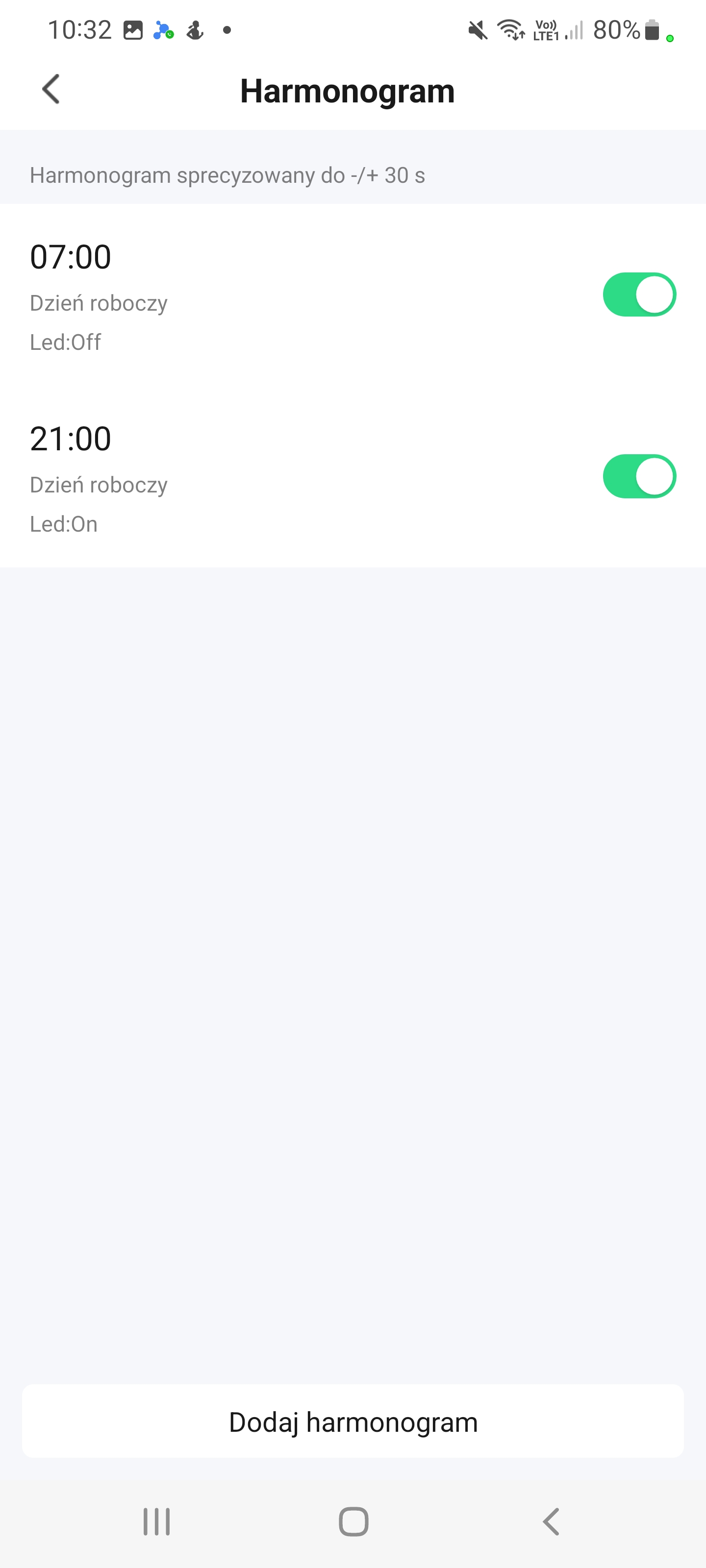Tap the Wi-Fi status icon
Screen dimensions: 706x1568
click(x=510, y=29)
